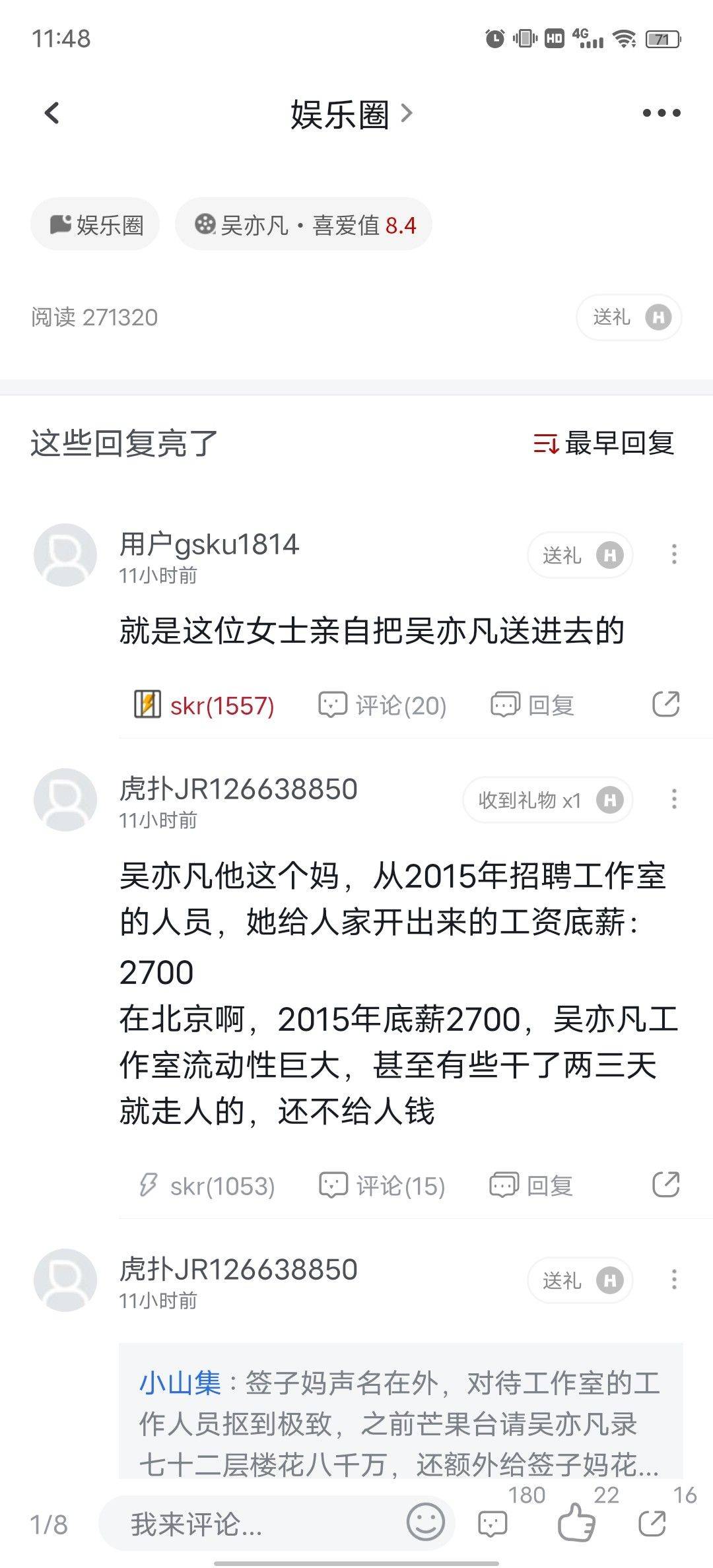Reply to 用户gsku1814's comment
The height and width of the screenshot is (1568, 713).
[533, 705]
